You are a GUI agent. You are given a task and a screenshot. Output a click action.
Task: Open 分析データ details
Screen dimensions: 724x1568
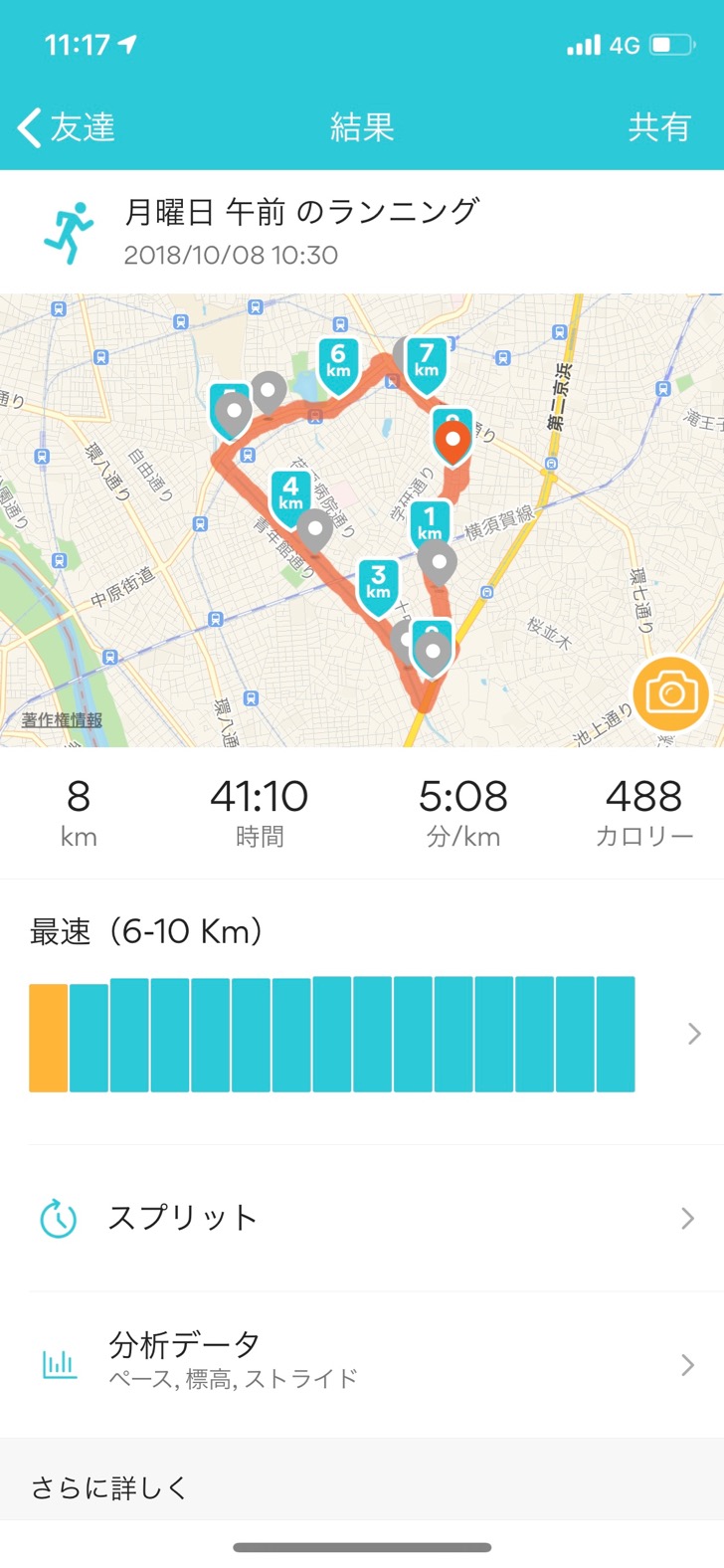[362, 1364]
